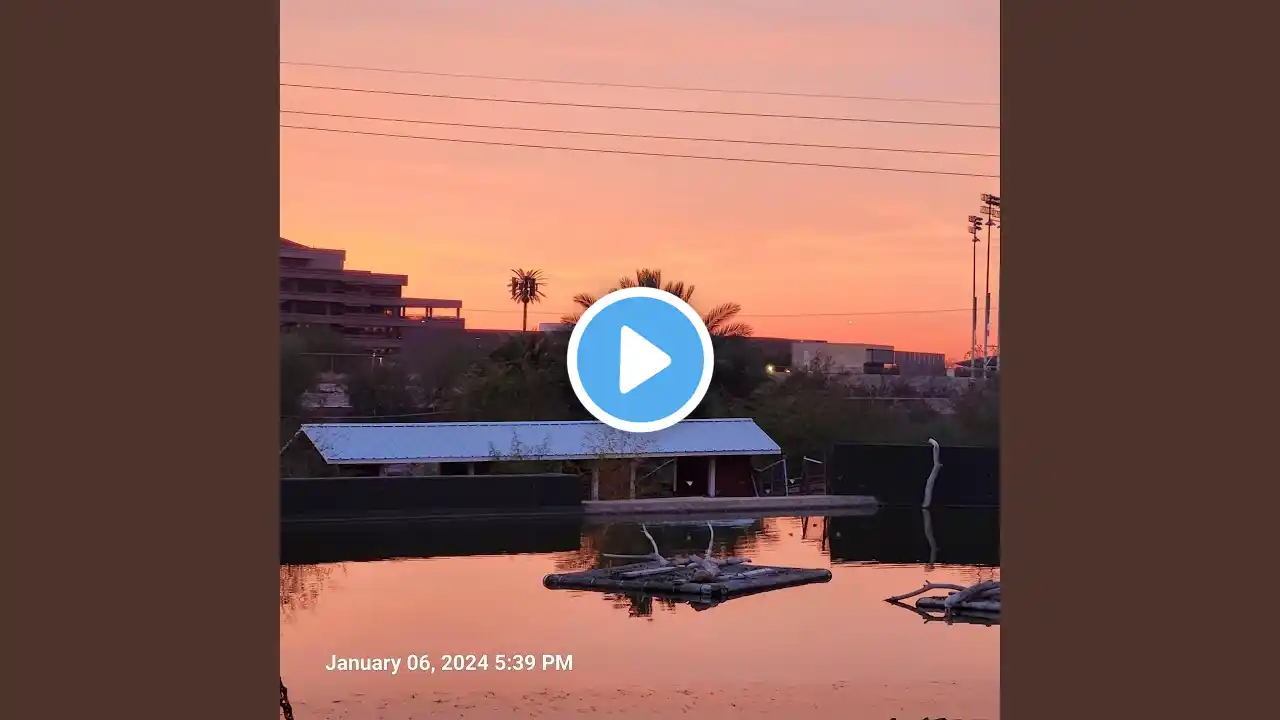Play the sunset video
The height and width of the screenshot is (720, 1280).
[640, 360]
